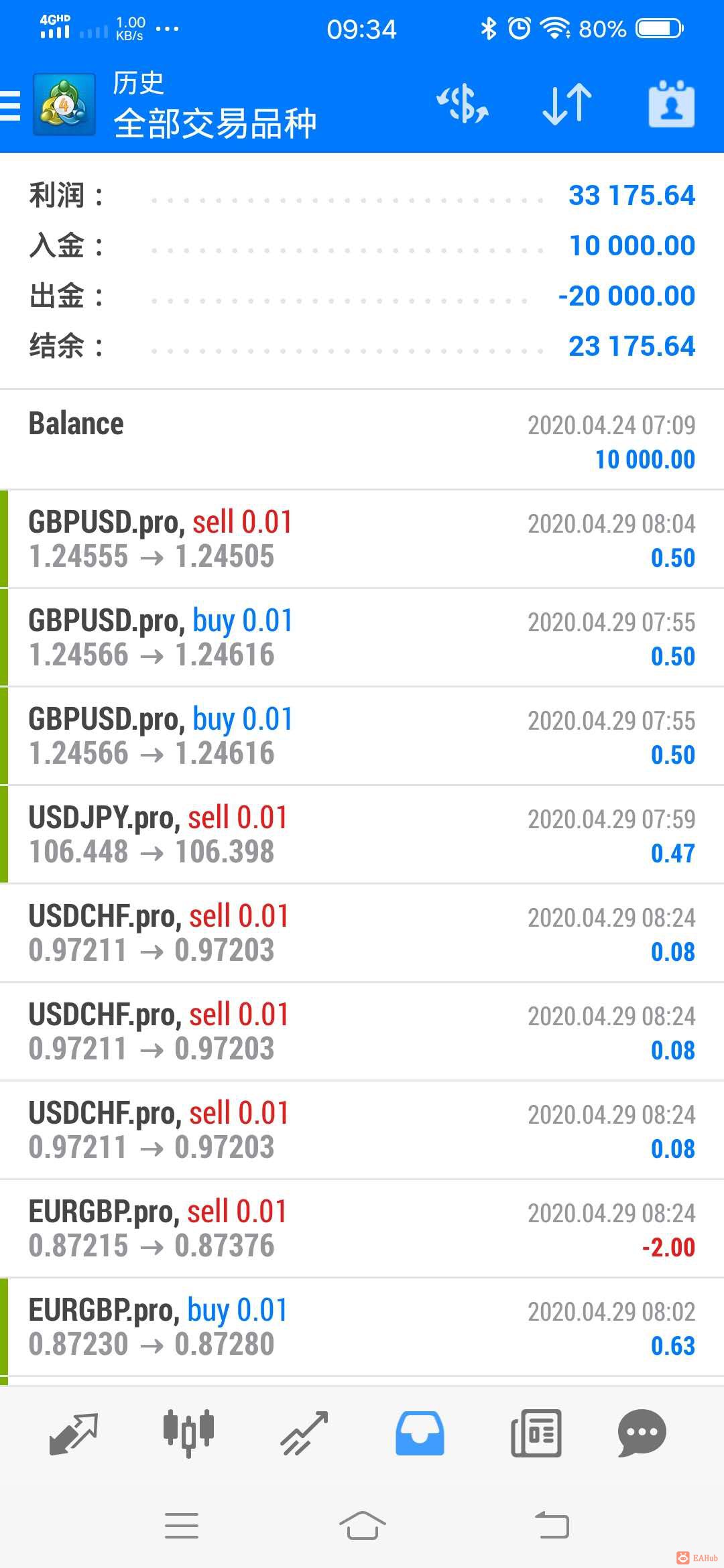Open the GBPUSD.pro sell trade at 08:04
This screenshot has width=724, height=1568.
(x=362, y=539)
